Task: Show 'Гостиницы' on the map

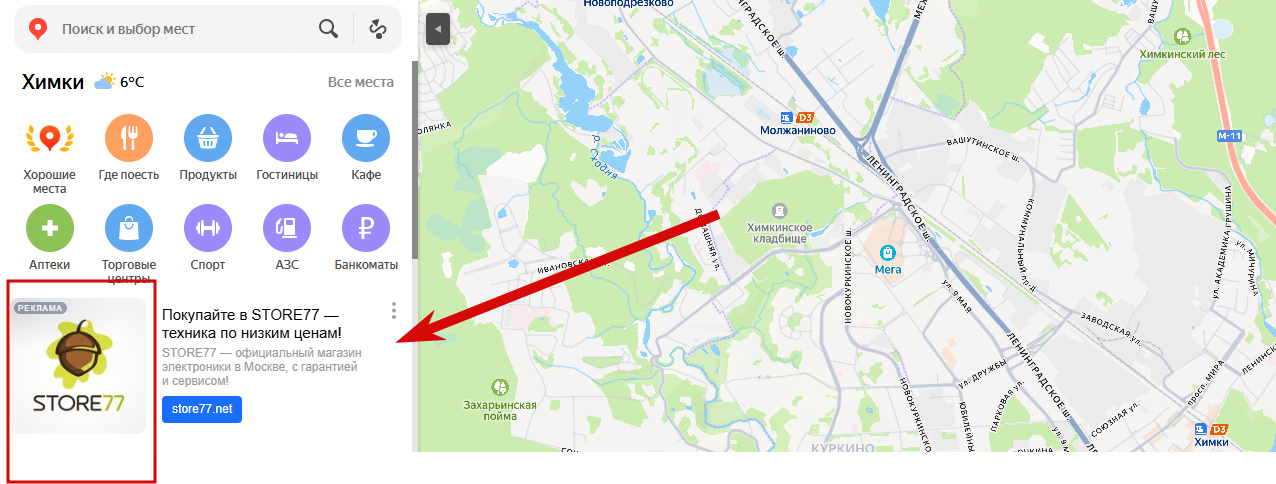Action: (x=287, y=138)
